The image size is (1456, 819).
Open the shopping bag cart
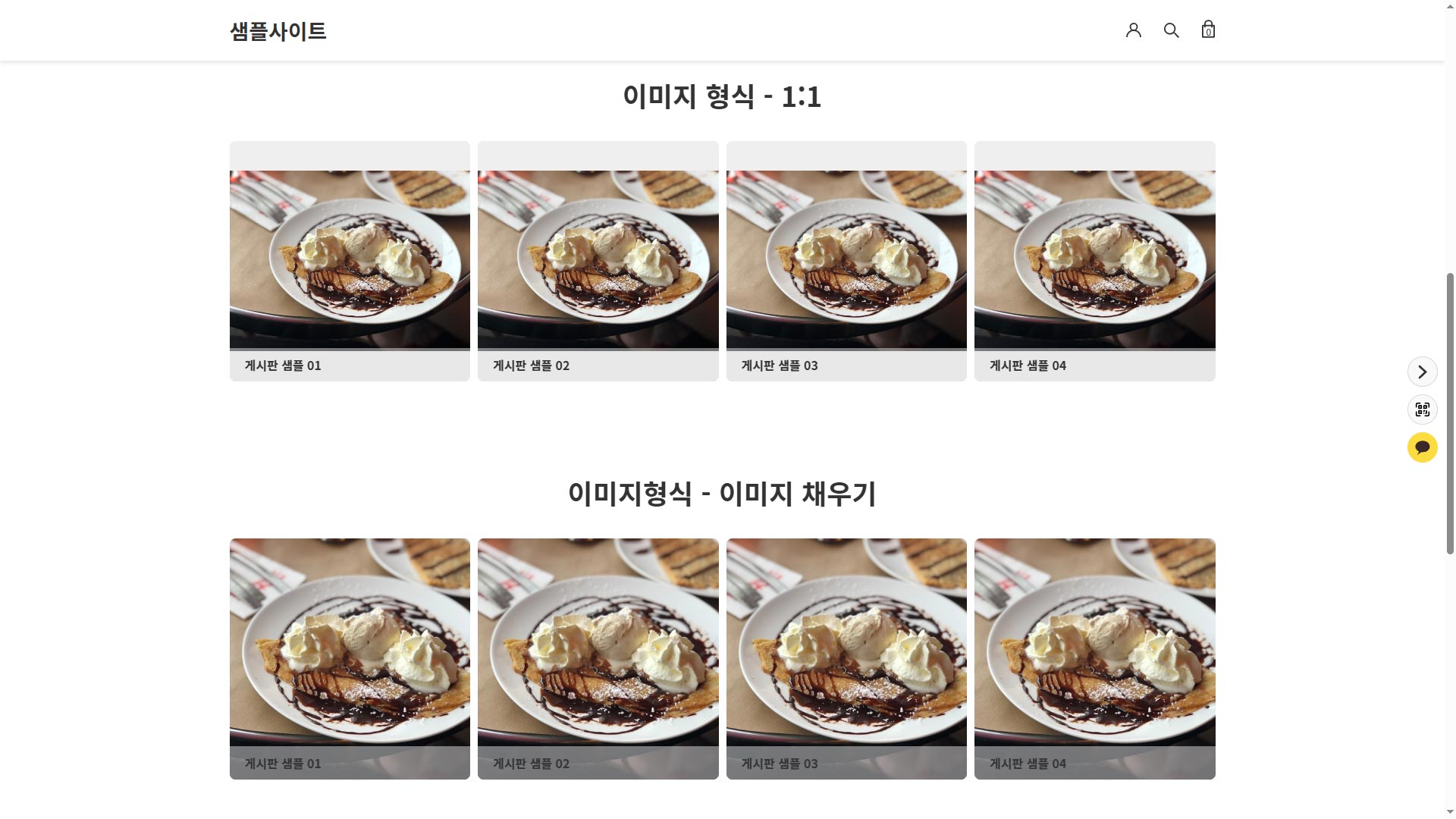[1208, 30]
